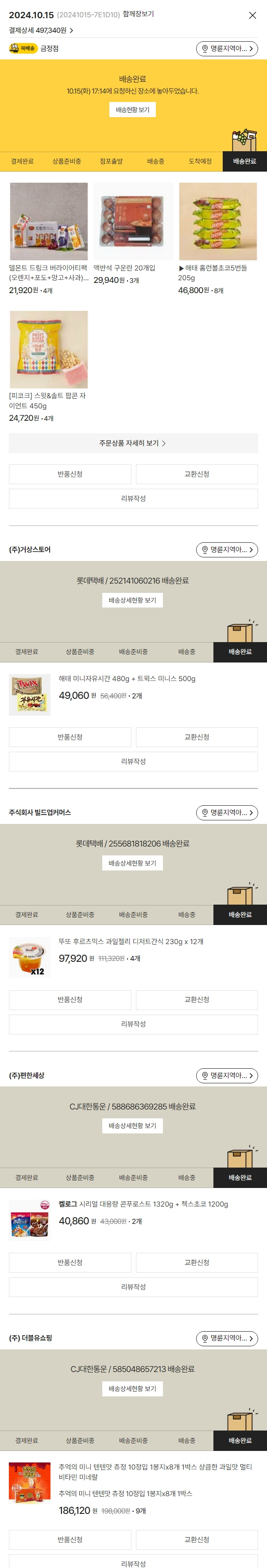Request exchange for 금정점 order
The image size is (267, 1568).
[197, 474]
